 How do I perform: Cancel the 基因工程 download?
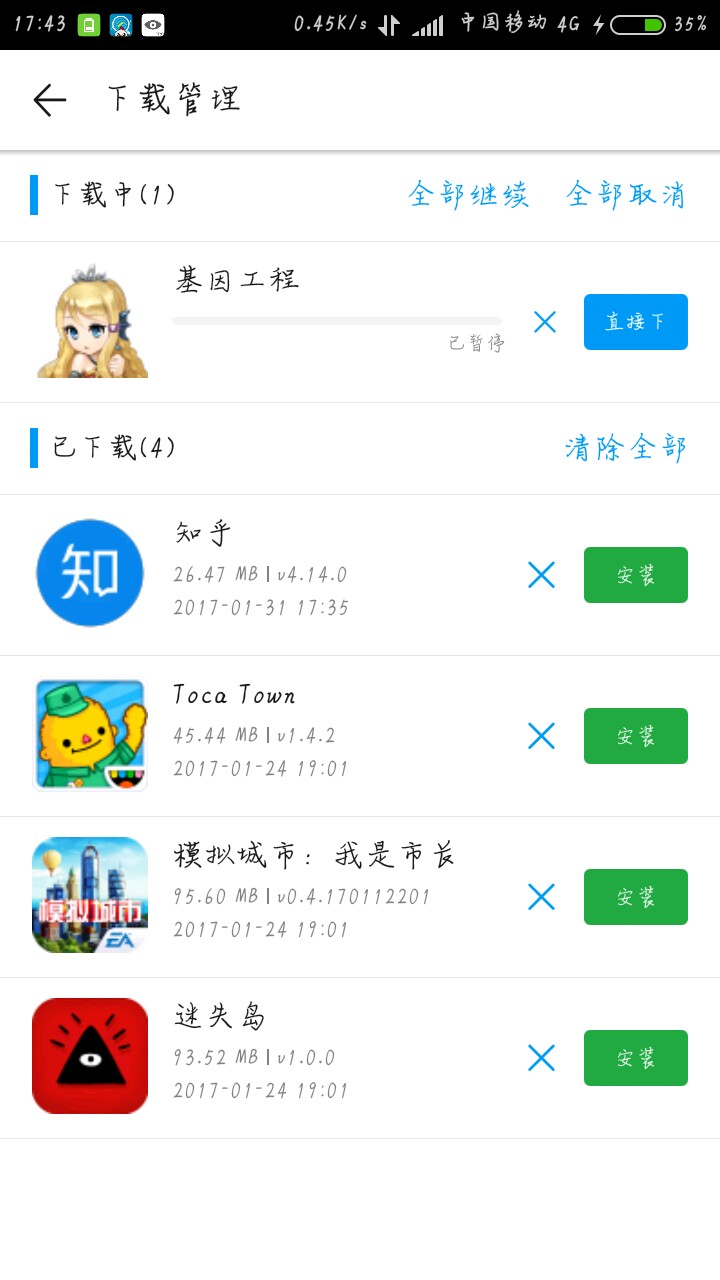545,322
